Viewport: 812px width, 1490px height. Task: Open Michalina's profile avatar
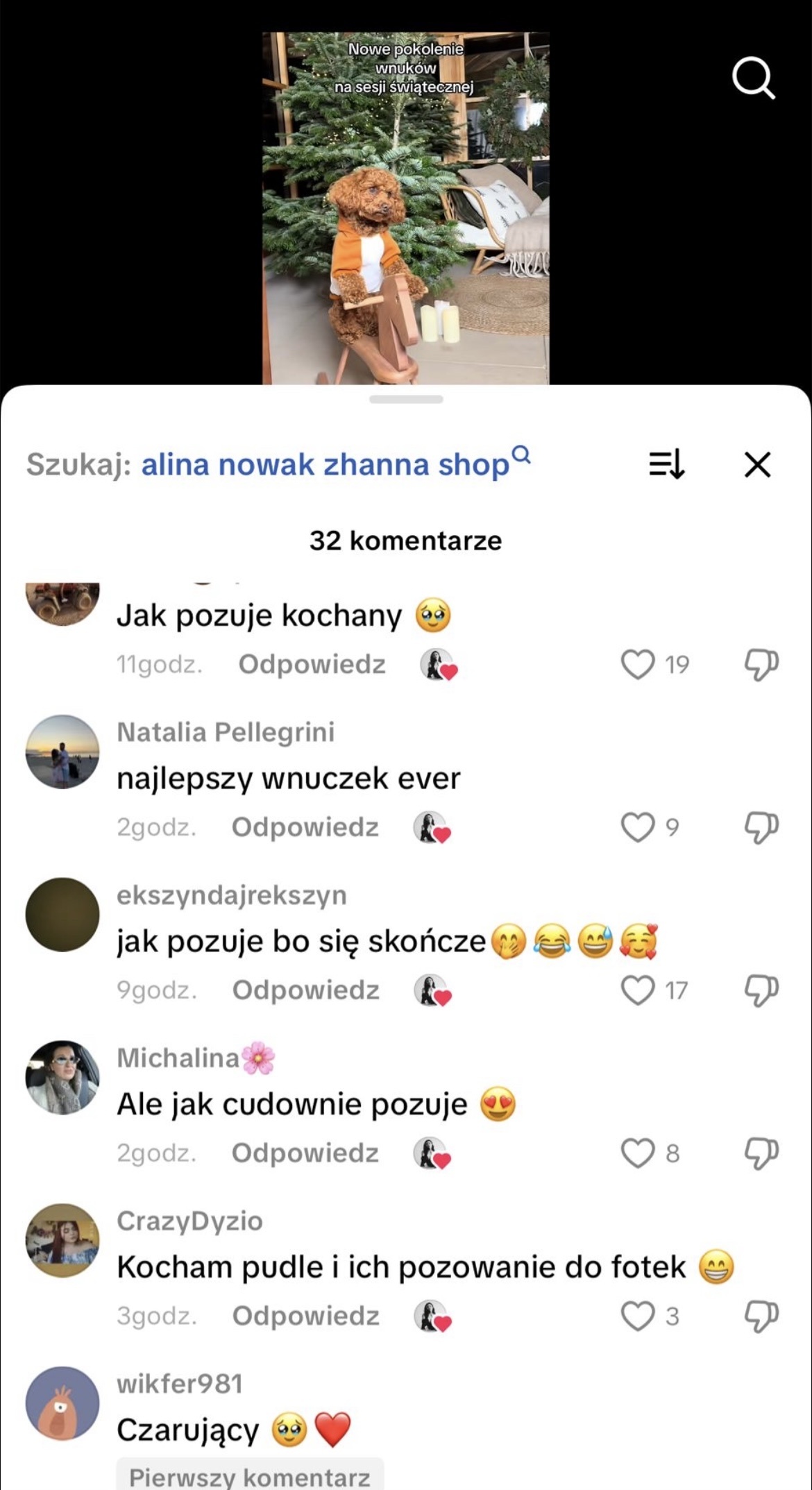[62, 1077]
